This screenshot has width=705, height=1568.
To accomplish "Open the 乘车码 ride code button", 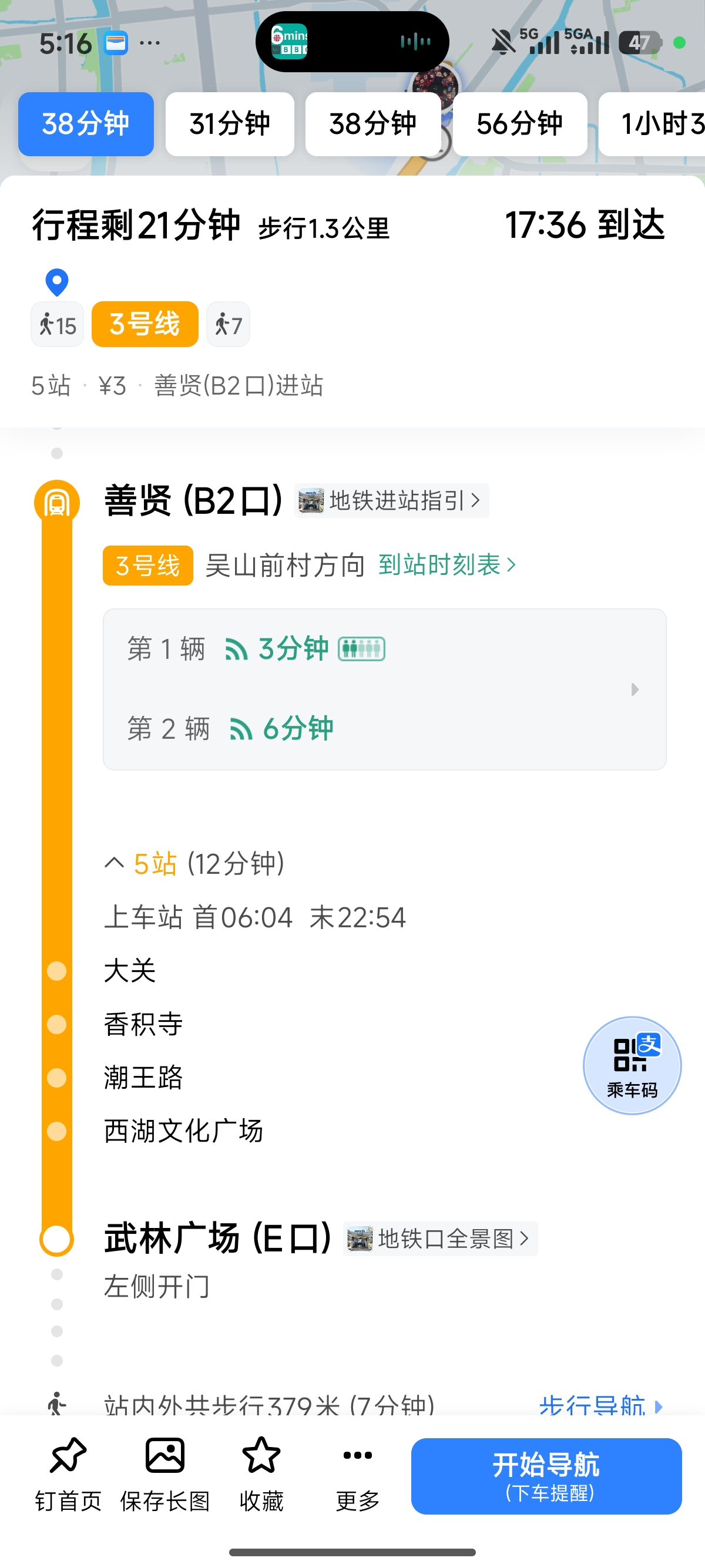I will click(x=632, y=1065).
